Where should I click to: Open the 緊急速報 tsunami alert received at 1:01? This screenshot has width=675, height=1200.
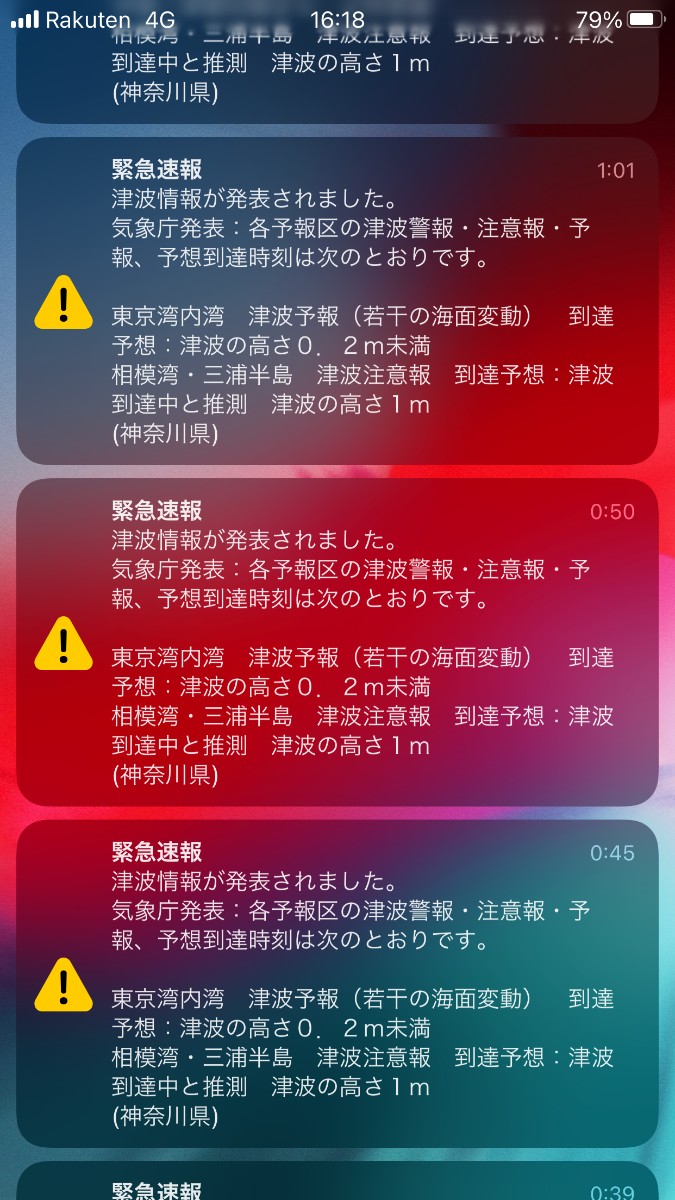(x=337, y=301)
